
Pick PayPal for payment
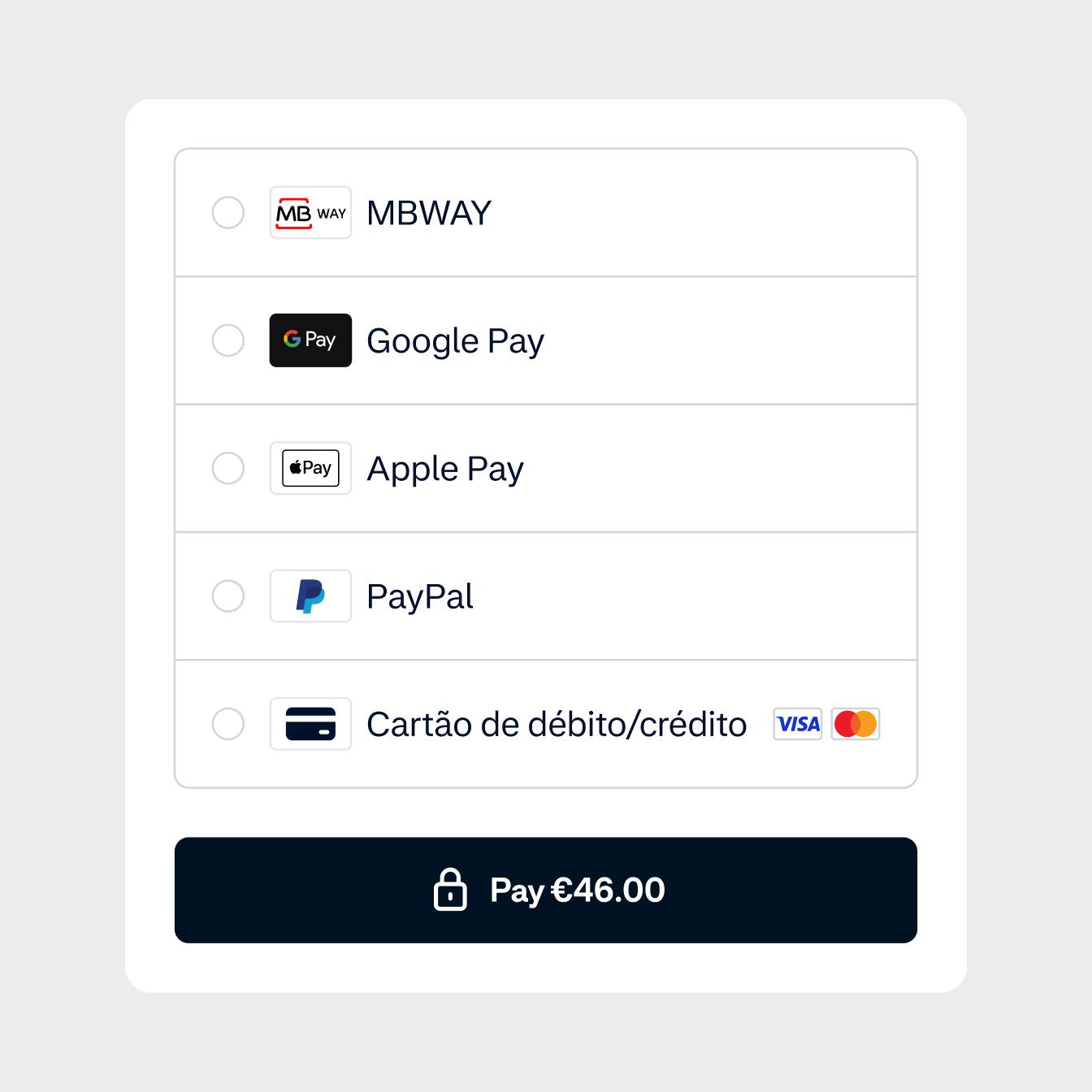(x=228, y=596)
